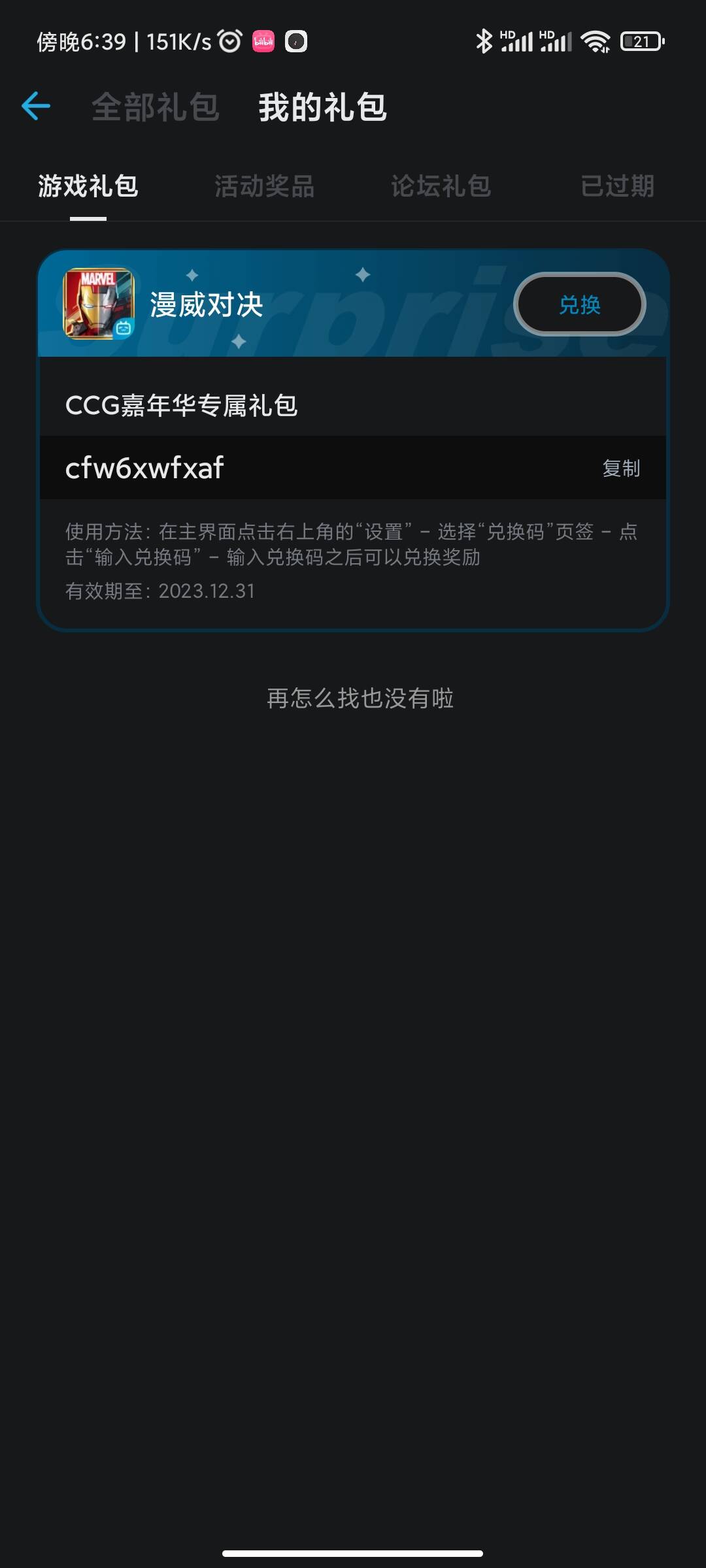
Task: Tap the 兑换 button for 漫威对决
Action: coord(579,304)
